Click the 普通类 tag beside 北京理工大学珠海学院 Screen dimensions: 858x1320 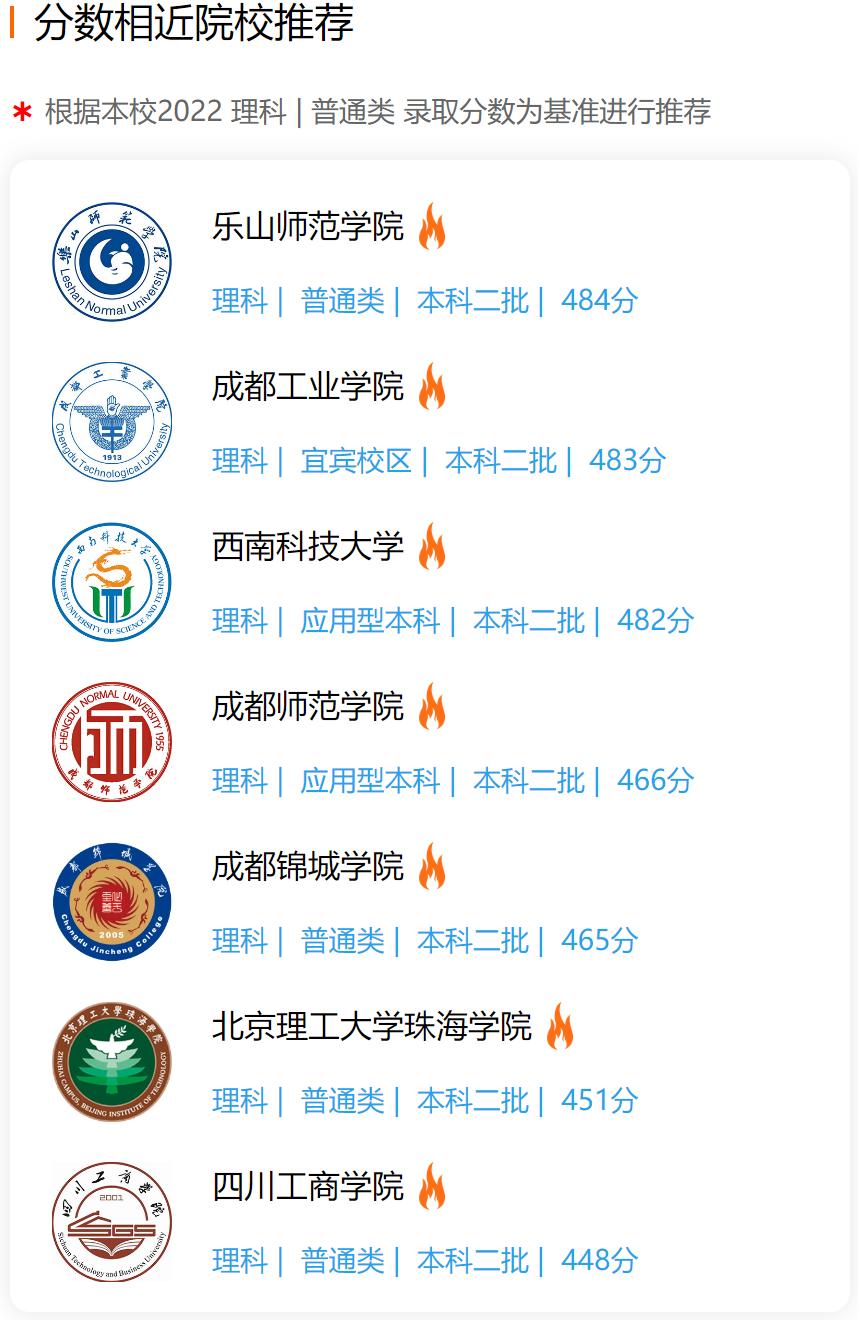click(343, 1101)
